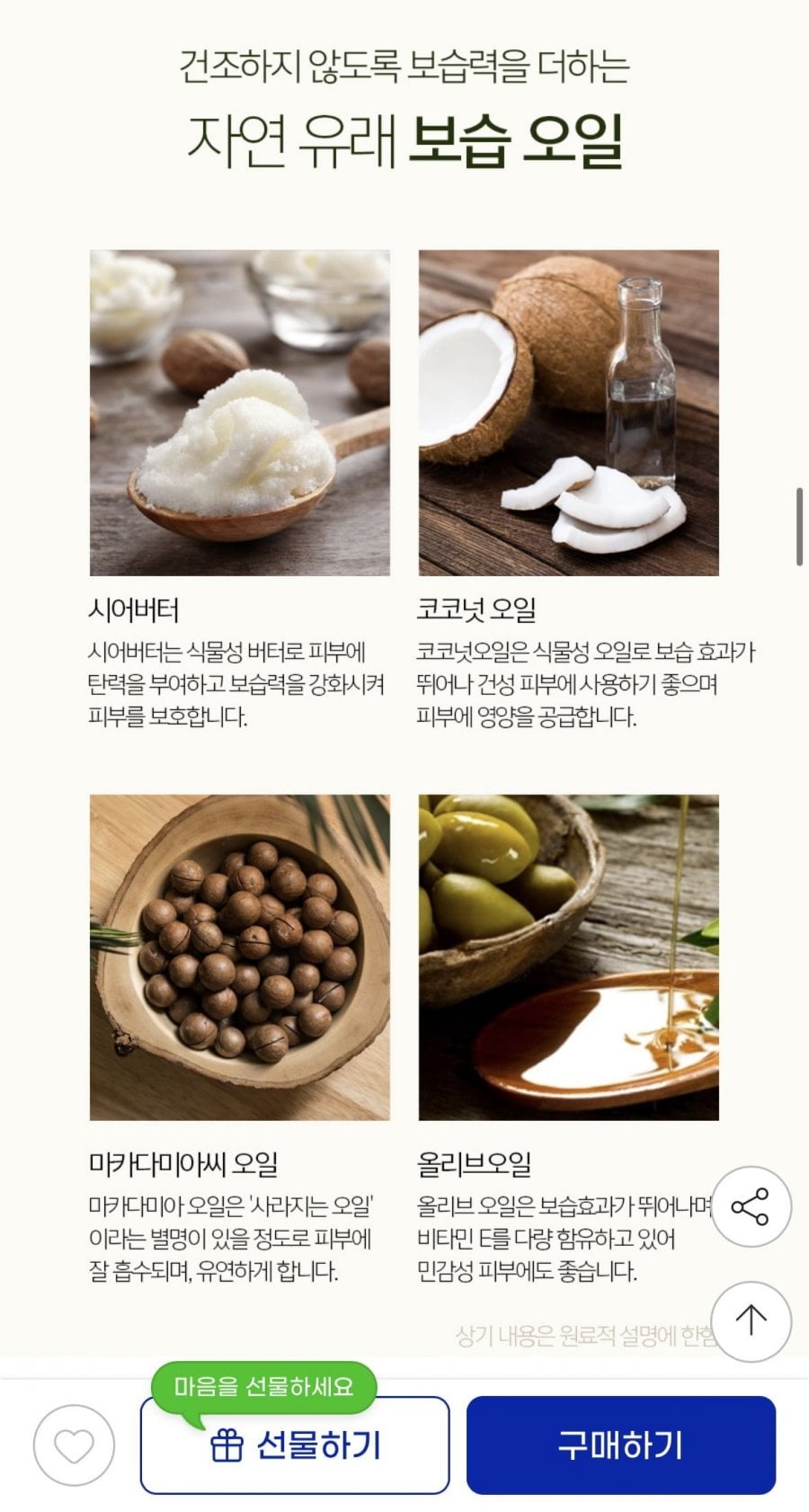Image resolution: width=809 pixels, height=1512 pixels.
Task: Tap the 선물하기 gift button
Action: point(295,1445)
